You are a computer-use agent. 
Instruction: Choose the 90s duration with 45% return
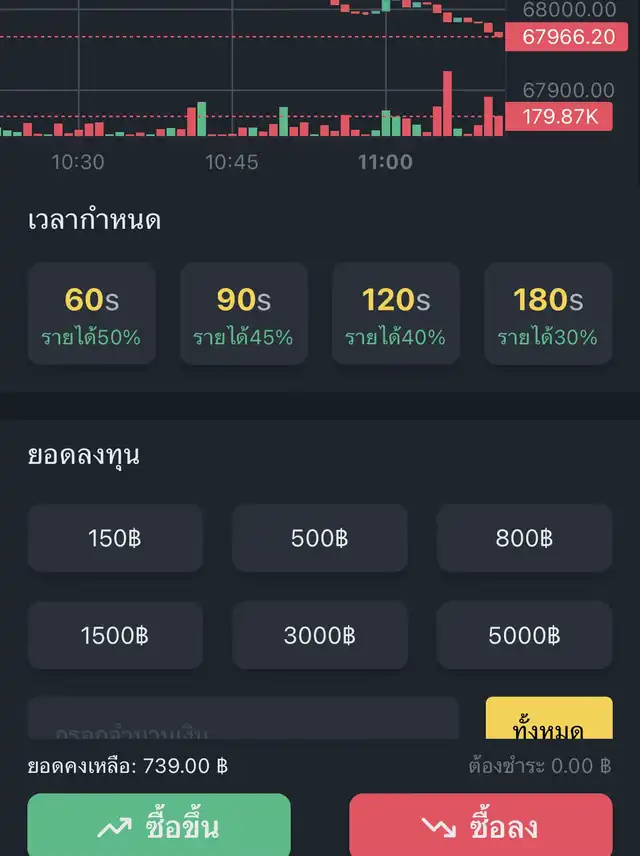pos(244,314)
